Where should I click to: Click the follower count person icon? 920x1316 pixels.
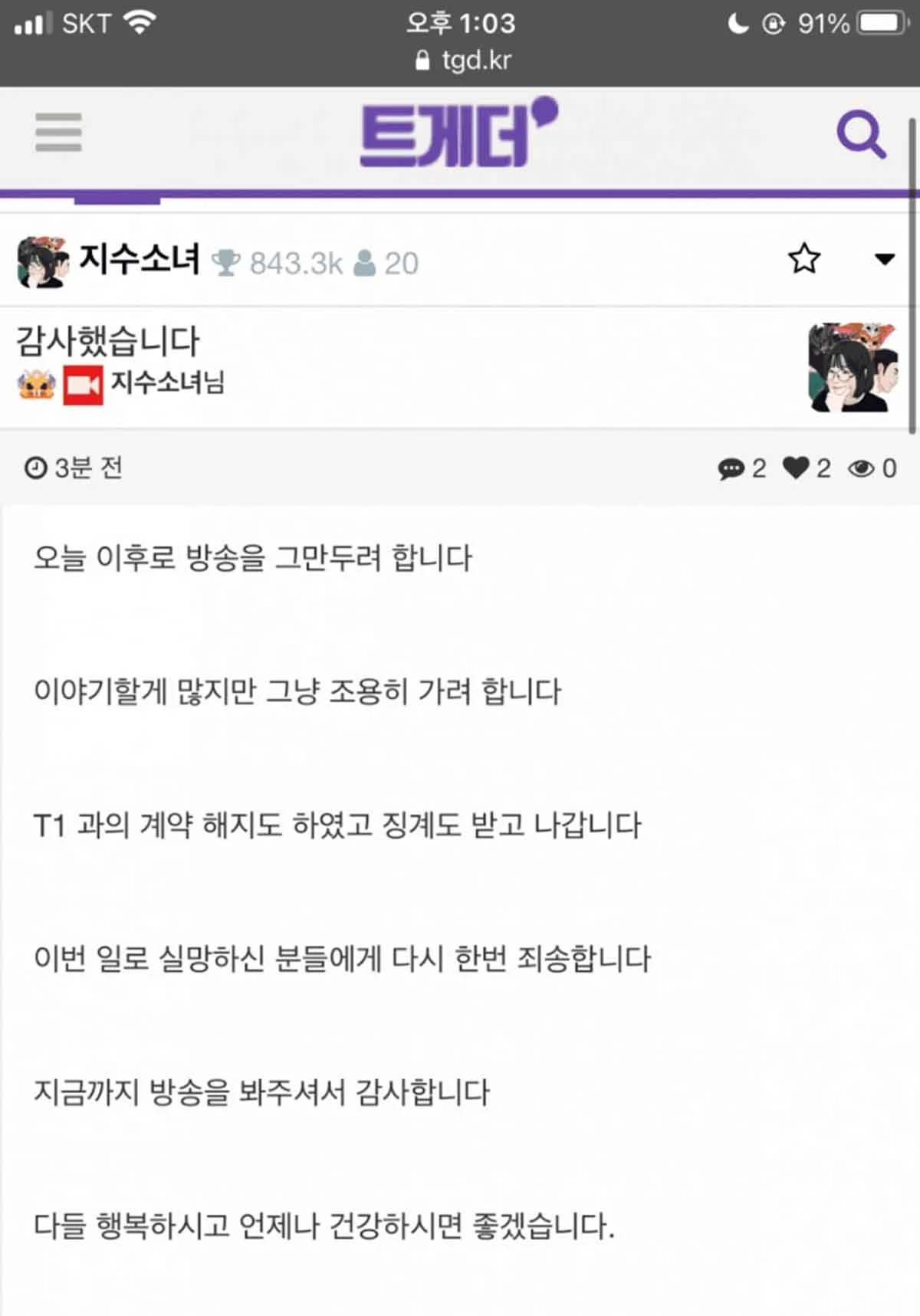[x=366, y=261]
